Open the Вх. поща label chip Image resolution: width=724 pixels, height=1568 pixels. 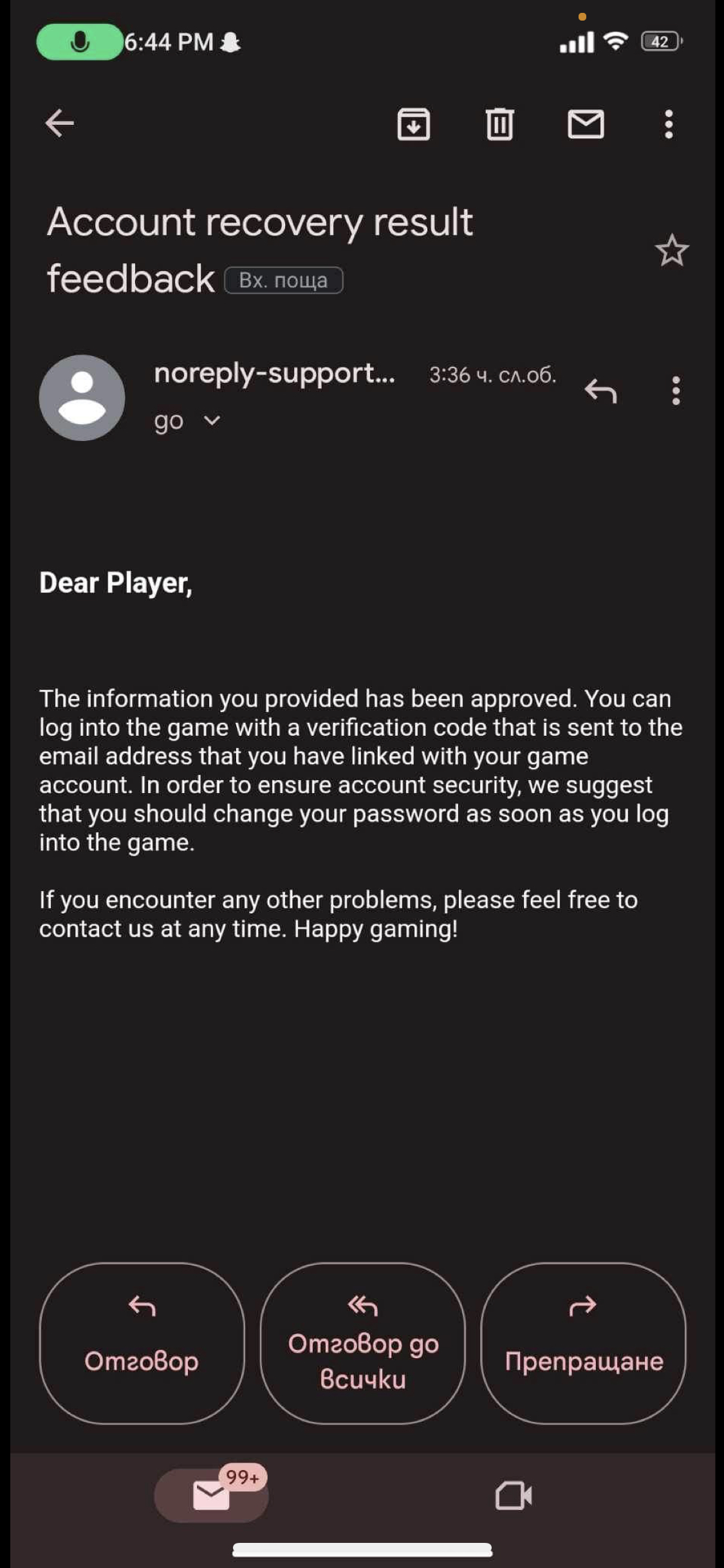point(284,281)
